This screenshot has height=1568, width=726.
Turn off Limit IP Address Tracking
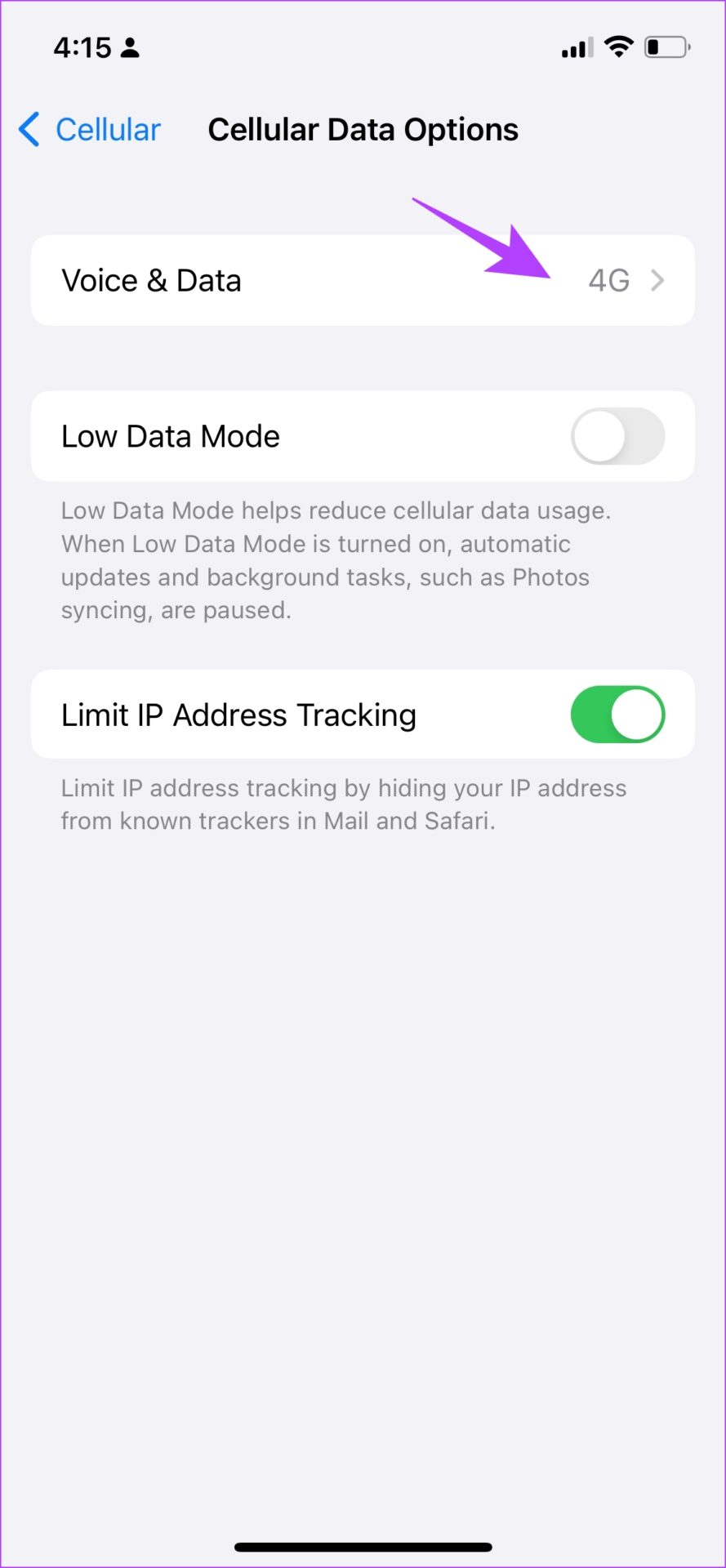[617, 715]
